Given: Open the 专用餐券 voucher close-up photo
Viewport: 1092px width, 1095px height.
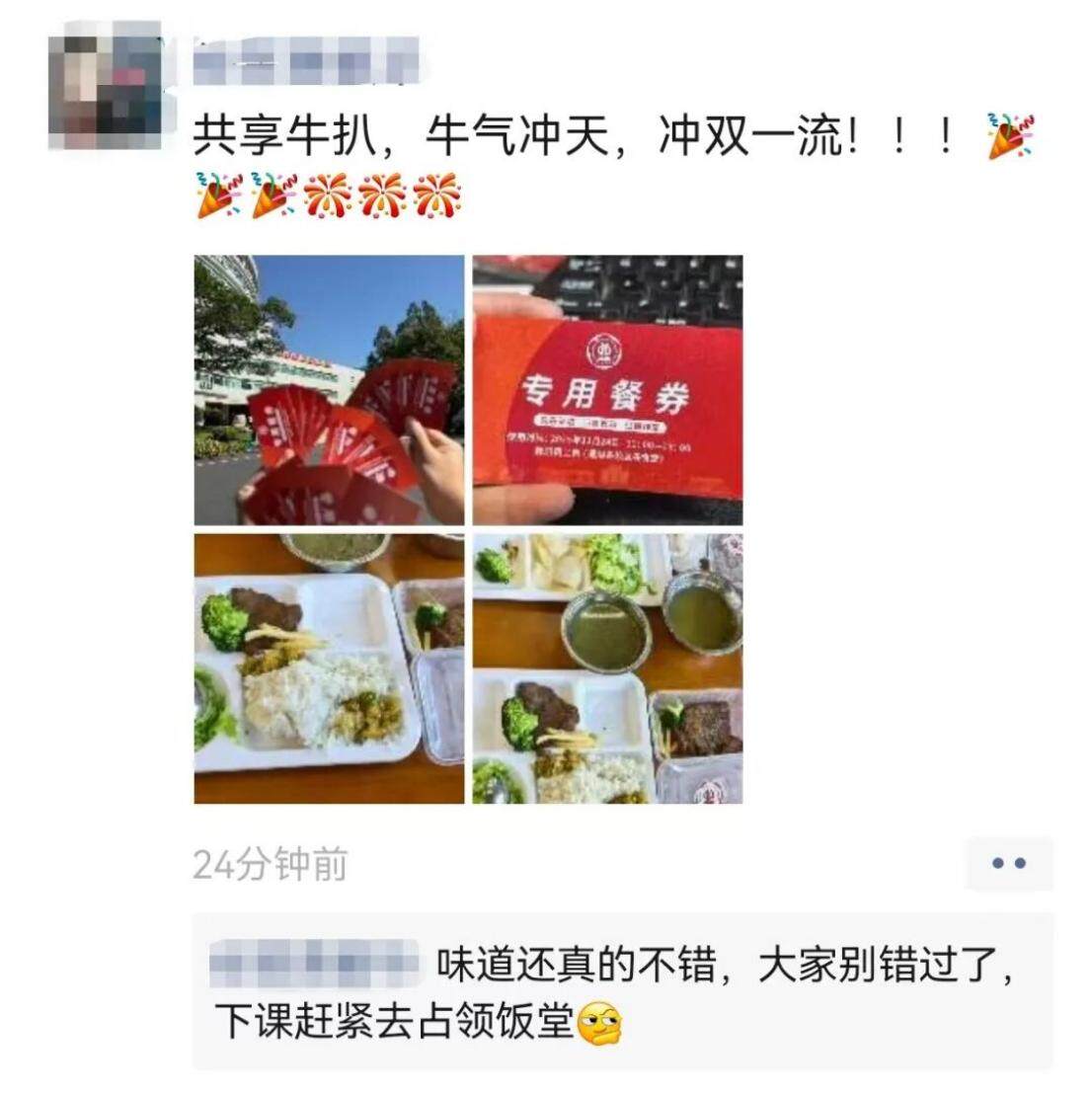Looking at the screenshot, I should [607, 390].
